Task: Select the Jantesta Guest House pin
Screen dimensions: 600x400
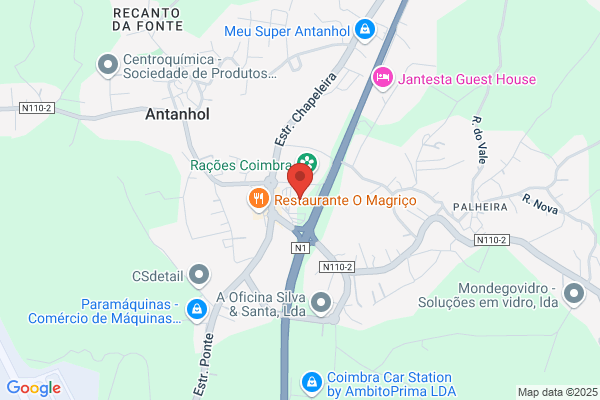Action: 382,78
